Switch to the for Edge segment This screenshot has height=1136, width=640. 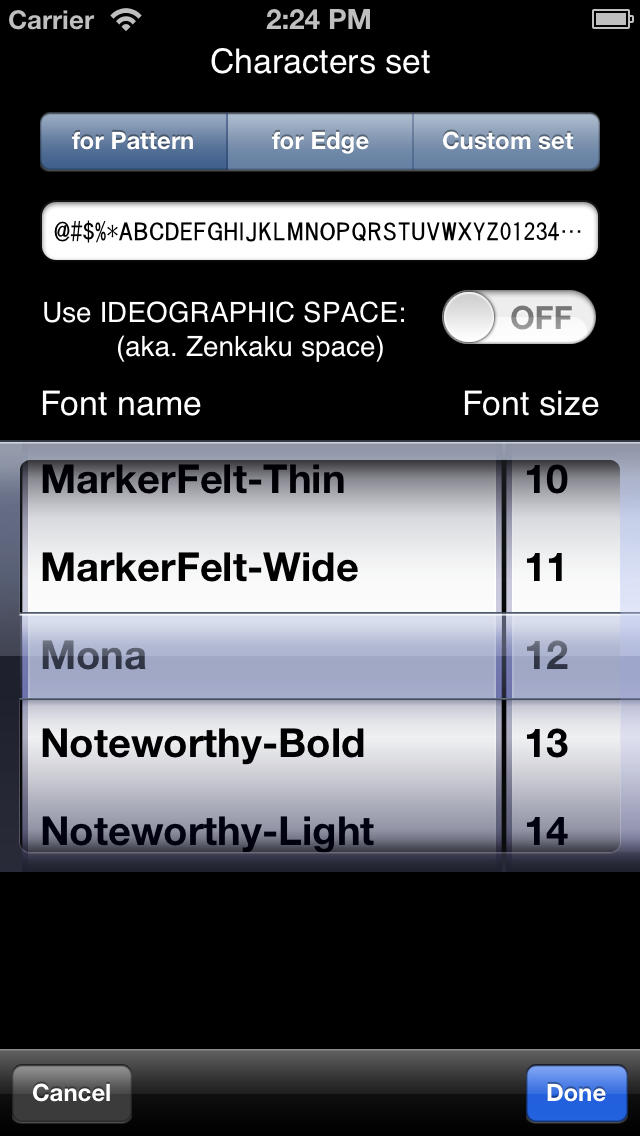coord(320,141)
